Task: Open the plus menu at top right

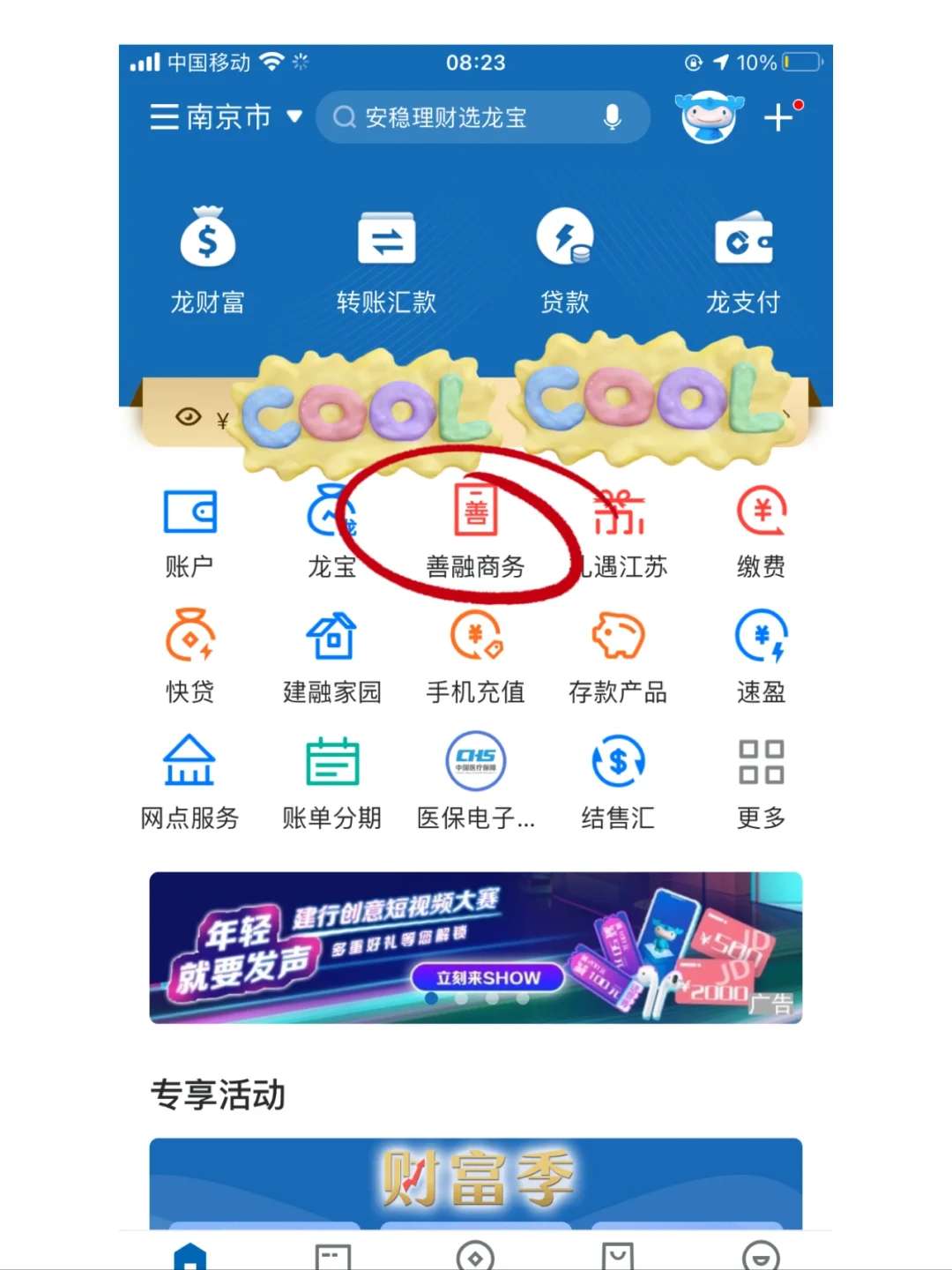Action: point(779,117)
